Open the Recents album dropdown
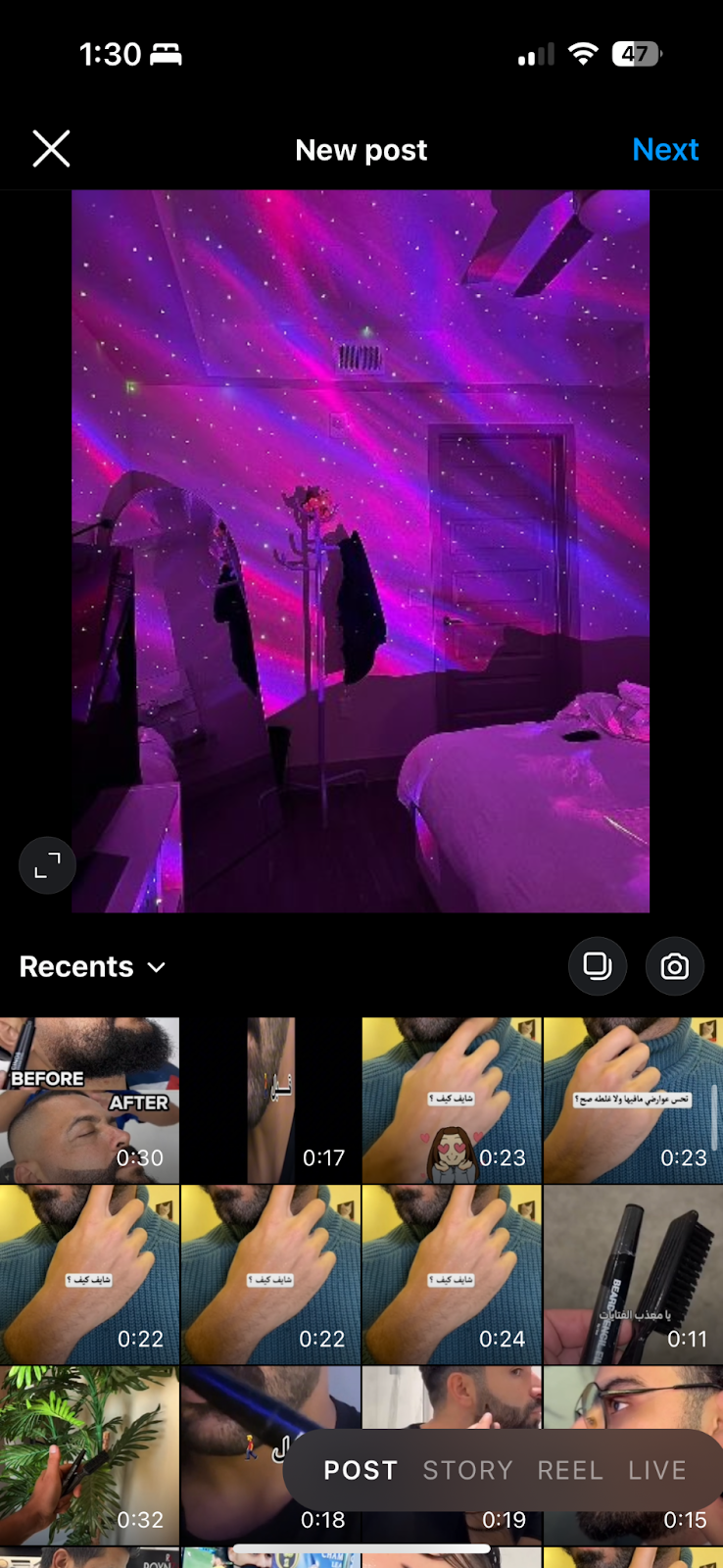Screen dimensions: 723x1568 click(92, 967)
